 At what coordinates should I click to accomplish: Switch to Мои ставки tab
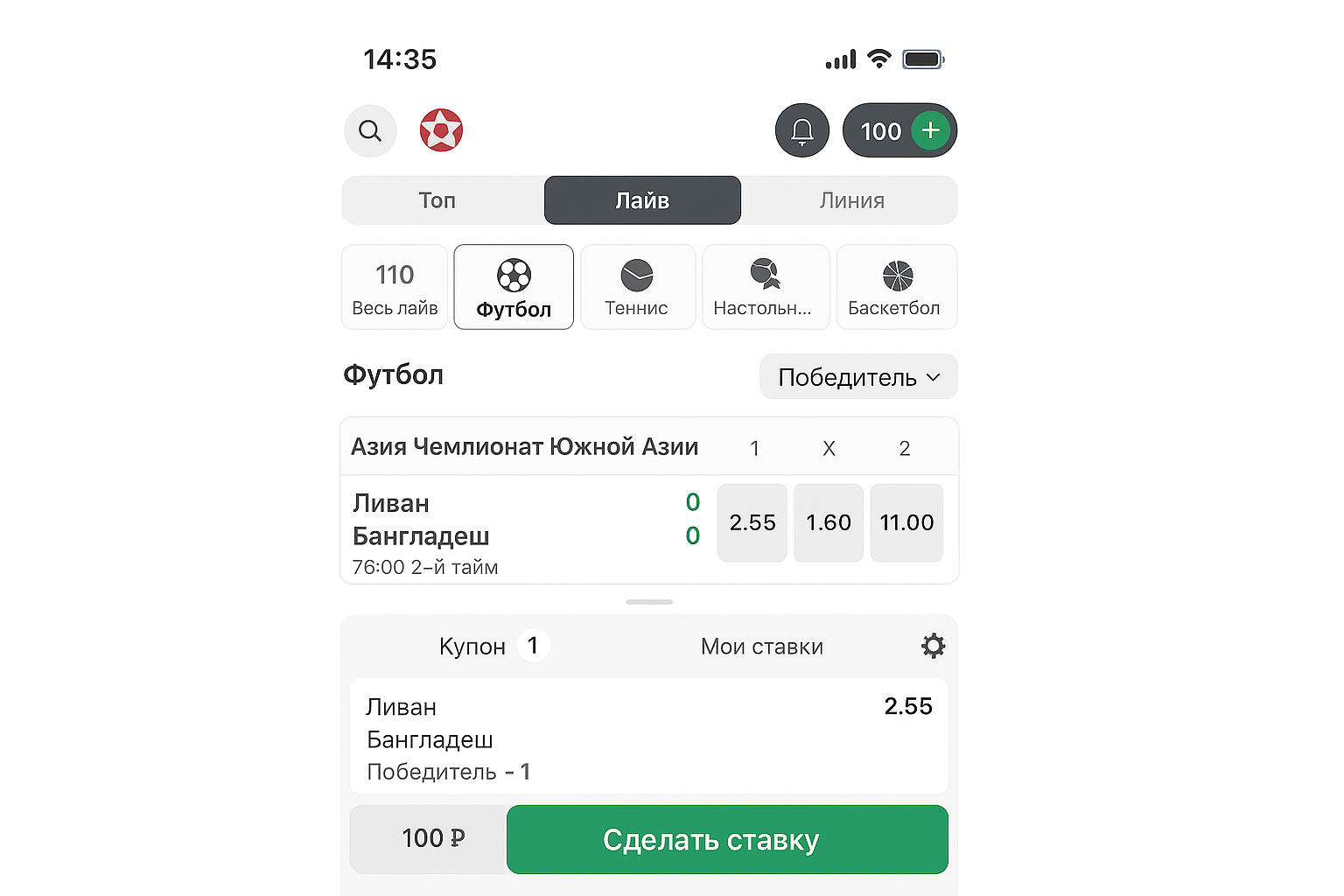click(761, 647)
